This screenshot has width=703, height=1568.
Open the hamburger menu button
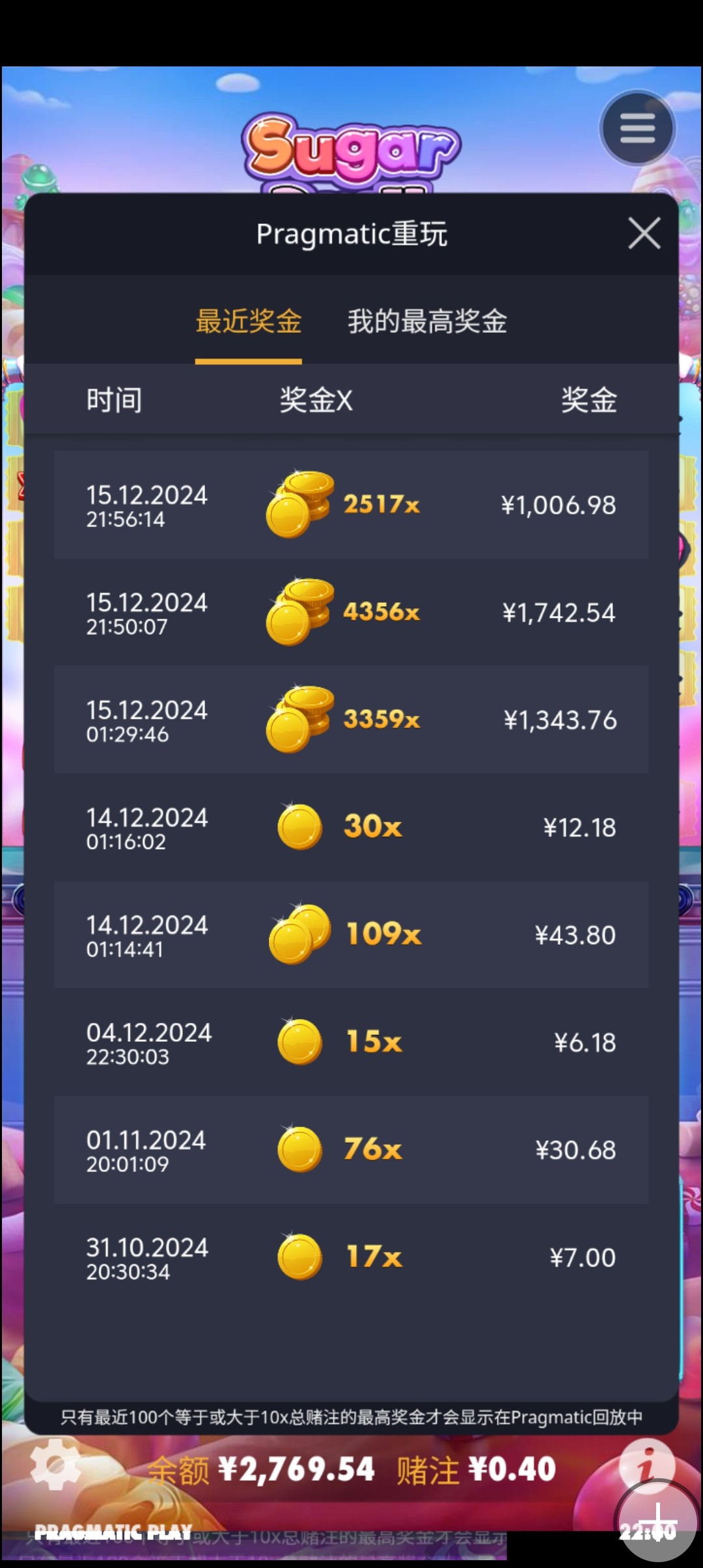[x=637, y=128]
